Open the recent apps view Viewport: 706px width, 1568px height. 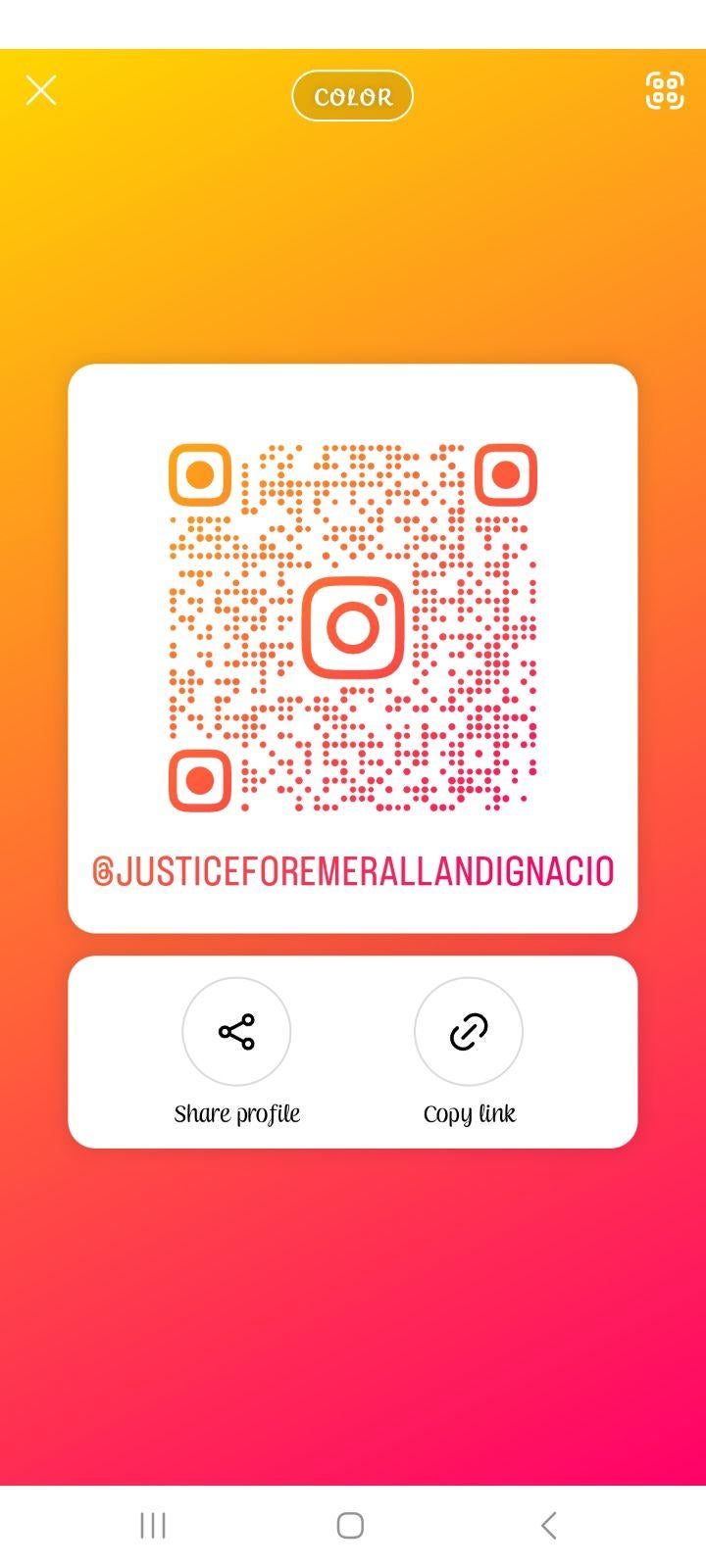(153, 1525)
